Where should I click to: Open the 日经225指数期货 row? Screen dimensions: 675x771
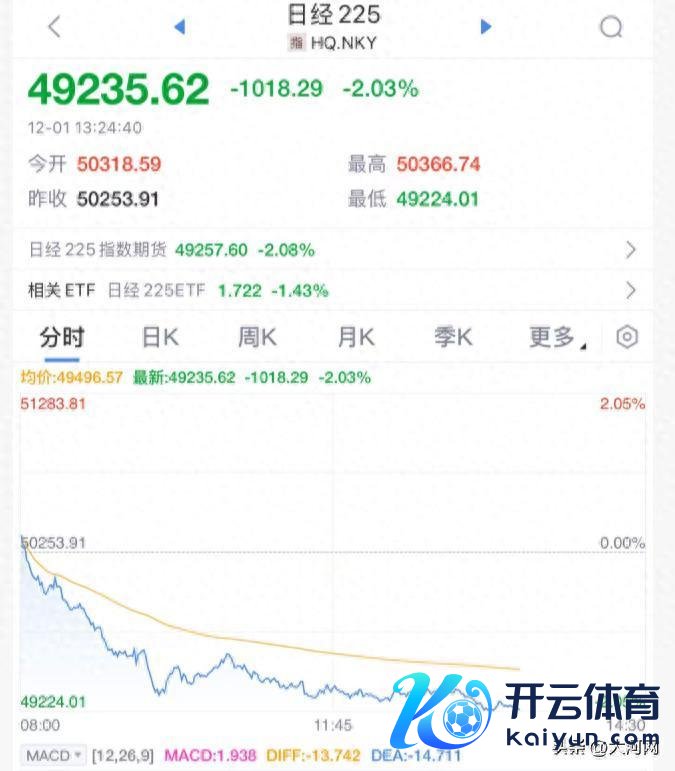(x=336, y=250)
